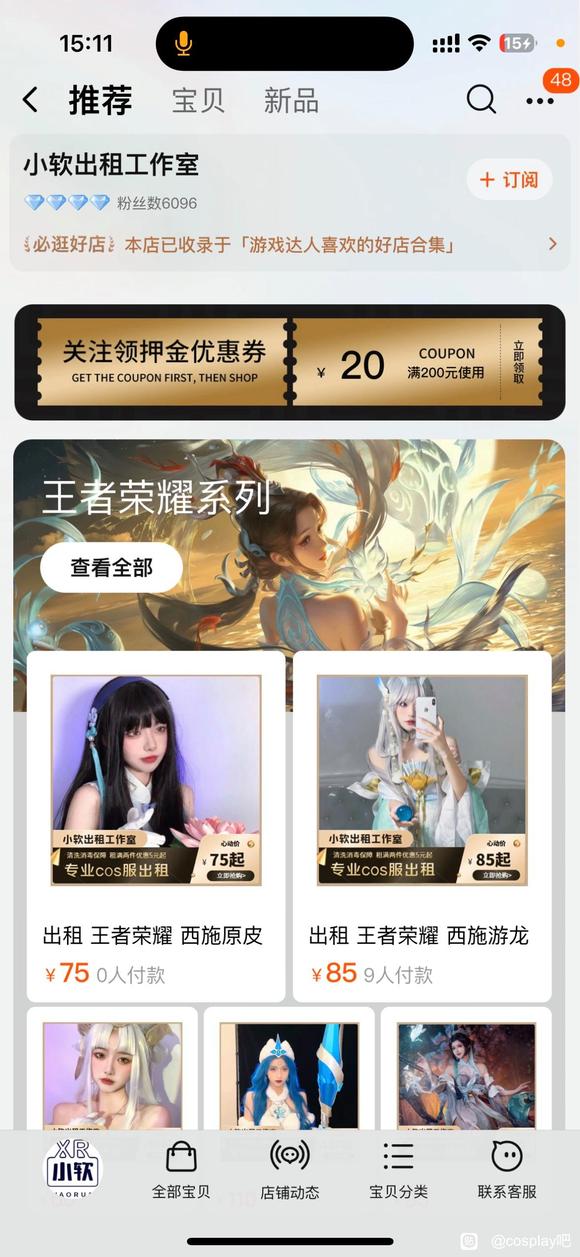Select the 推荐 tab

(100, 100)
